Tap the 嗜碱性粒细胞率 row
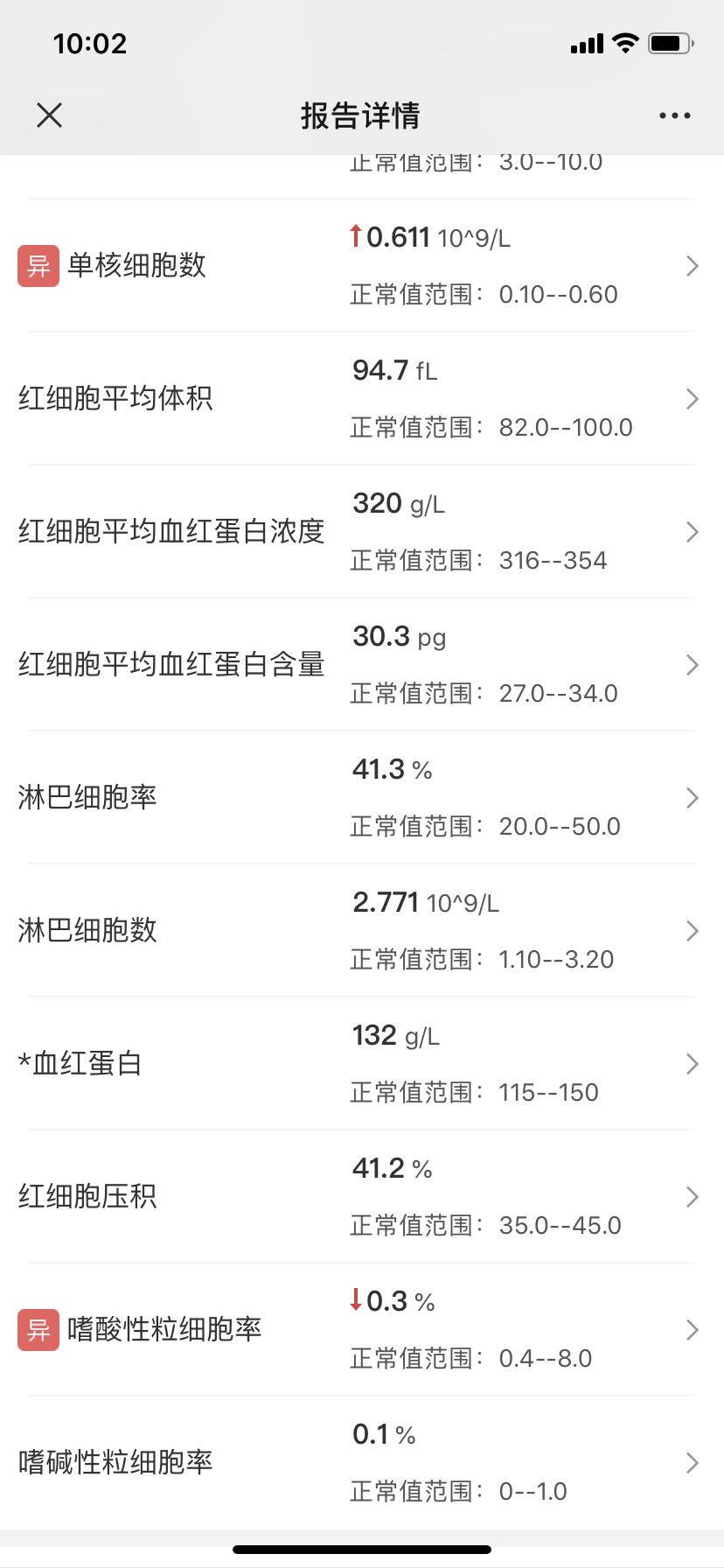This screenshot has width=724, height=1568. [x=362, y=1463]
